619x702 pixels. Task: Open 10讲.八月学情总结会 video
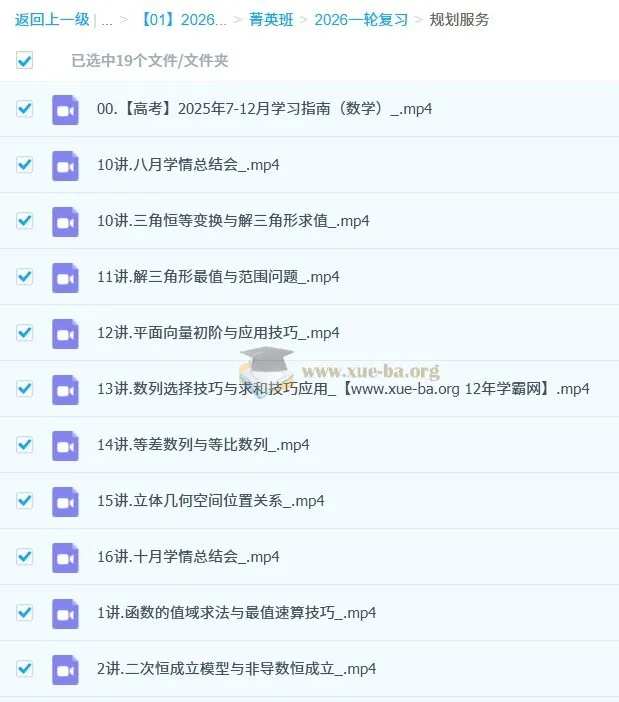click(x=188, y=165)
